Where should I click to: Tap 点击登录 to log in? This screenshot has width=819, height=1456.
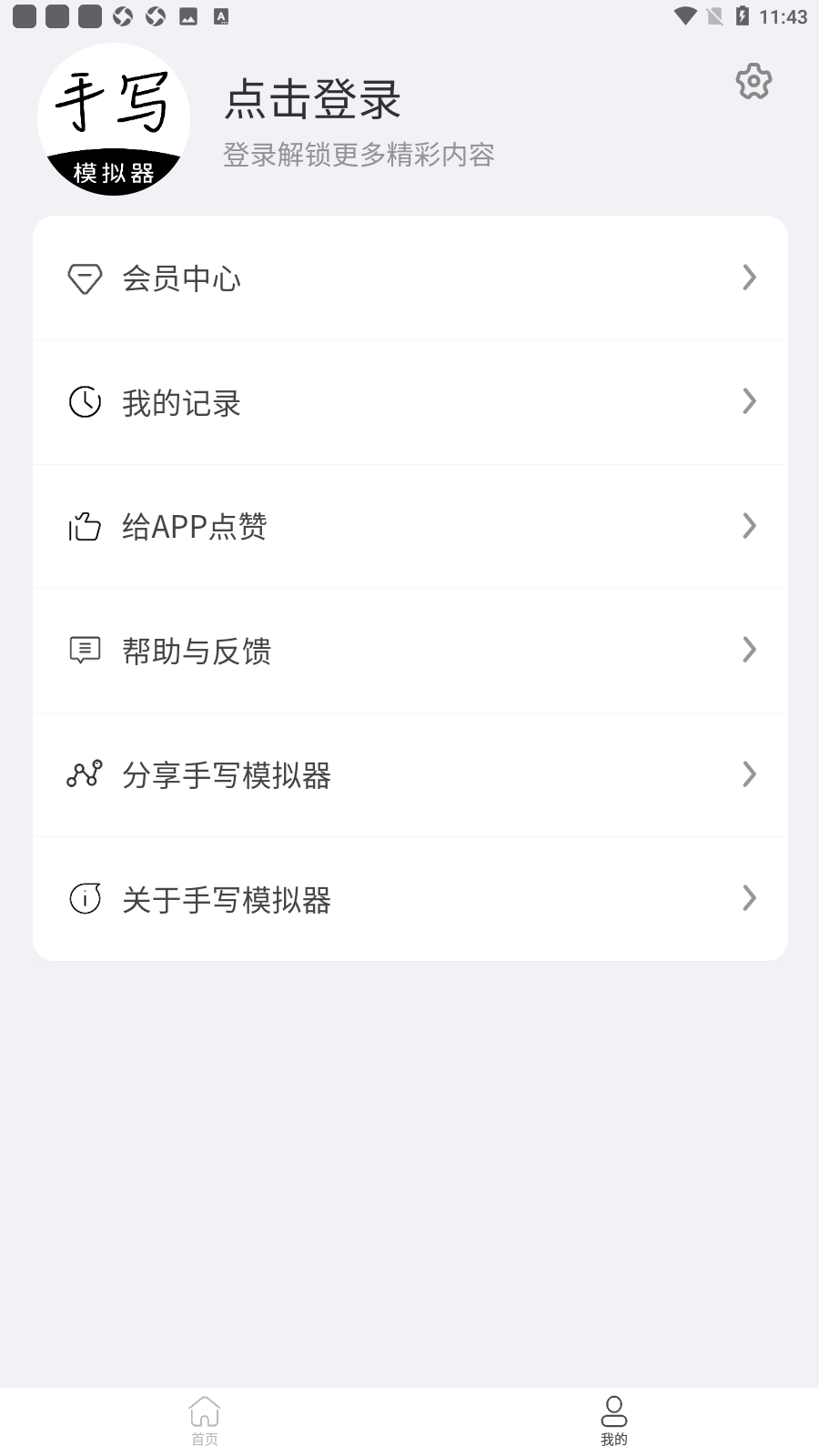pyautogui.click(x=312, y=99)
